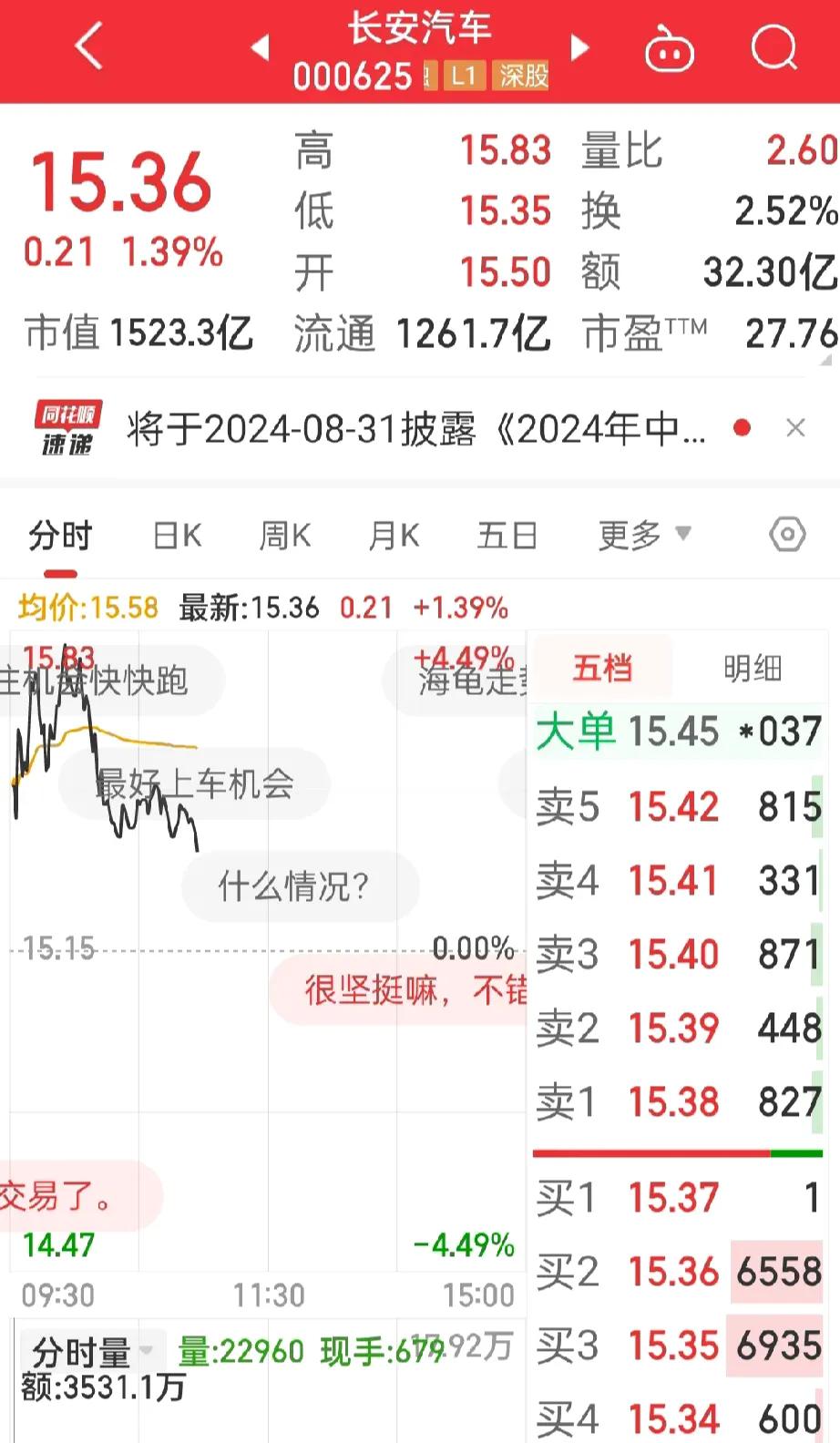Switch to the 日K chart tab
The image size is (840, 1443).
coord(176,536)
